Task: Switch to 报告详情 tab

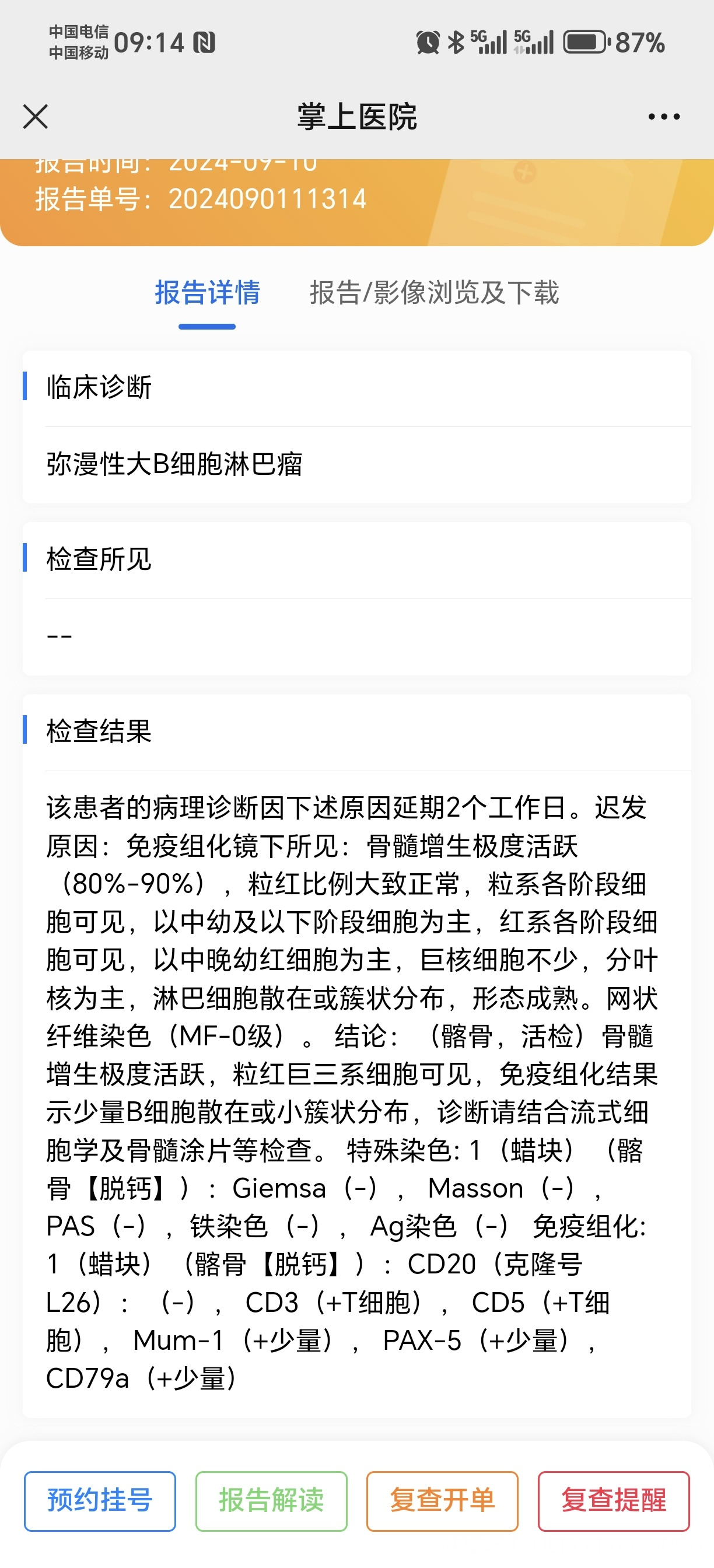Action: click(x=207, y=293)
